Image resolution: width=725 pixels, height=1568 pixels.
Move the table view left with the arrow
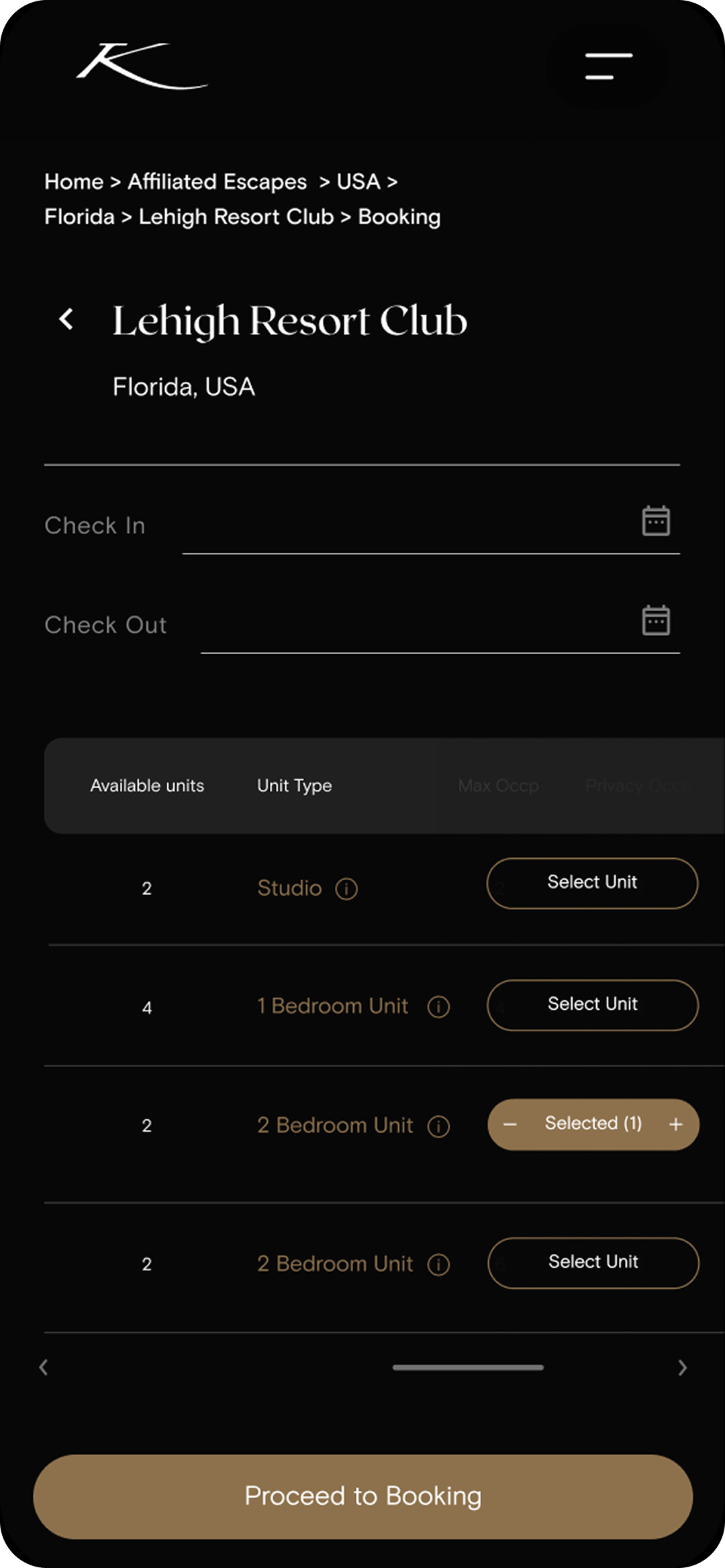[x=44, y=1367]
